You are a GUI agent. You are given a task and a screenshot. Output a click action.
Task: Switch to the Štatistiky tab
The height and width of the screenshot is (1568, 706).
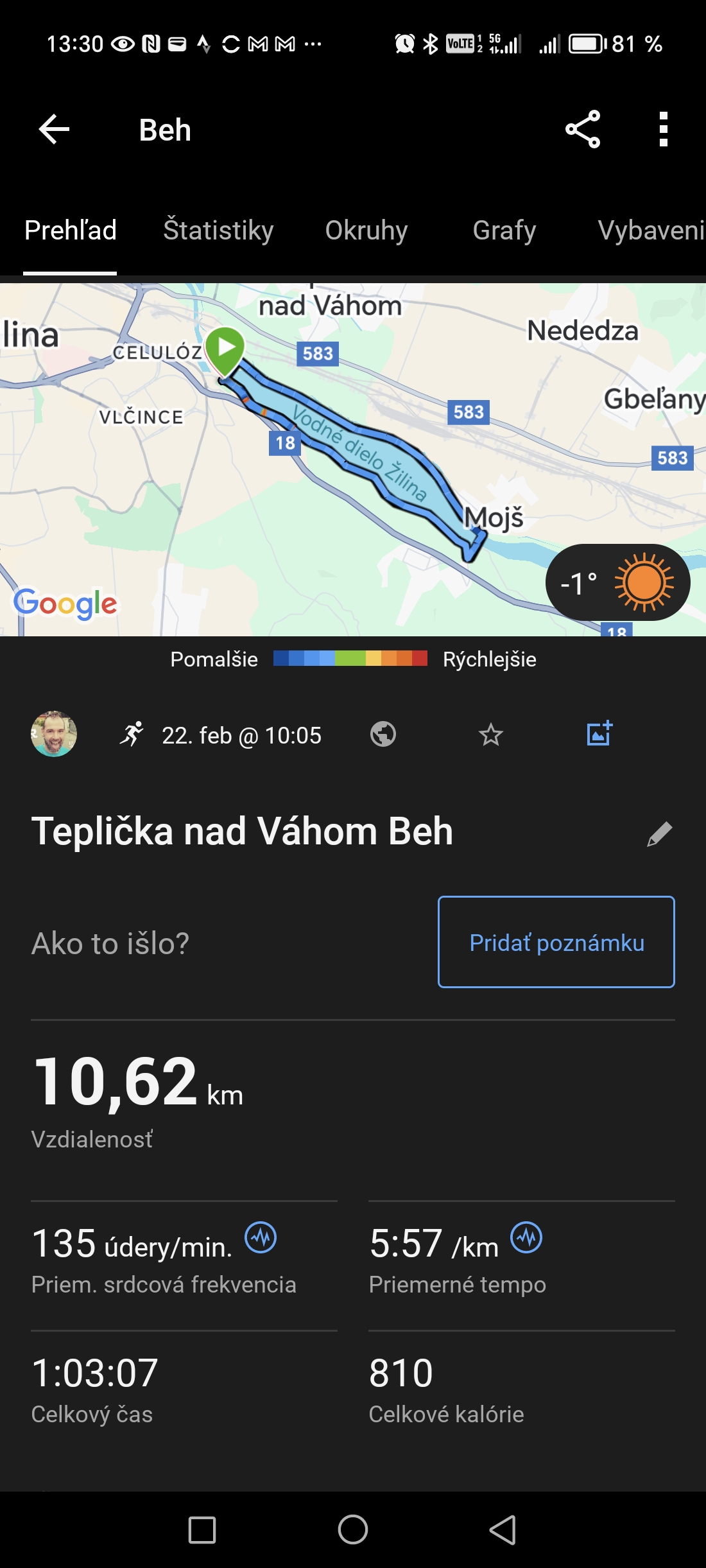coord(218,230)
